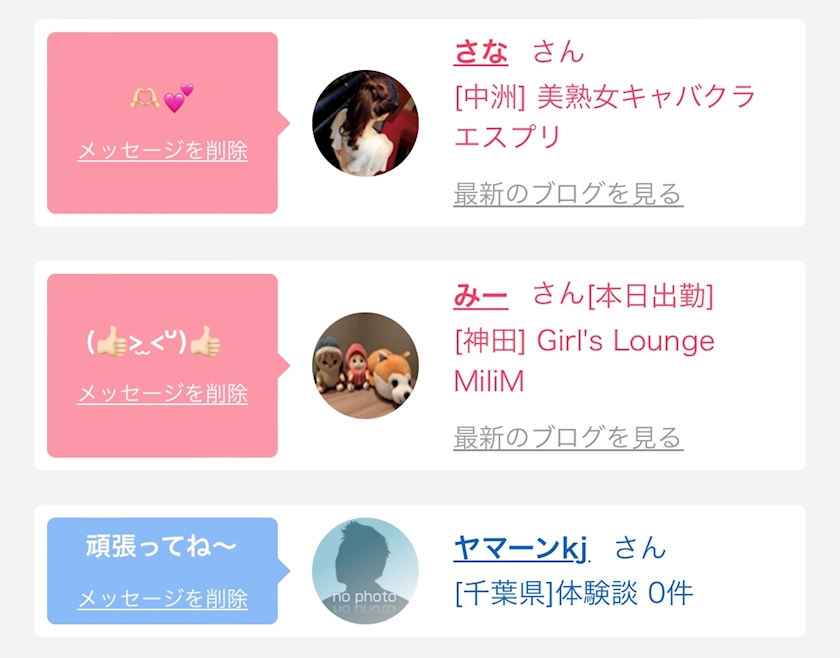This screenshot has width=840, height=658.
Task: View さな's latest blog
Action: pos(568,194)
